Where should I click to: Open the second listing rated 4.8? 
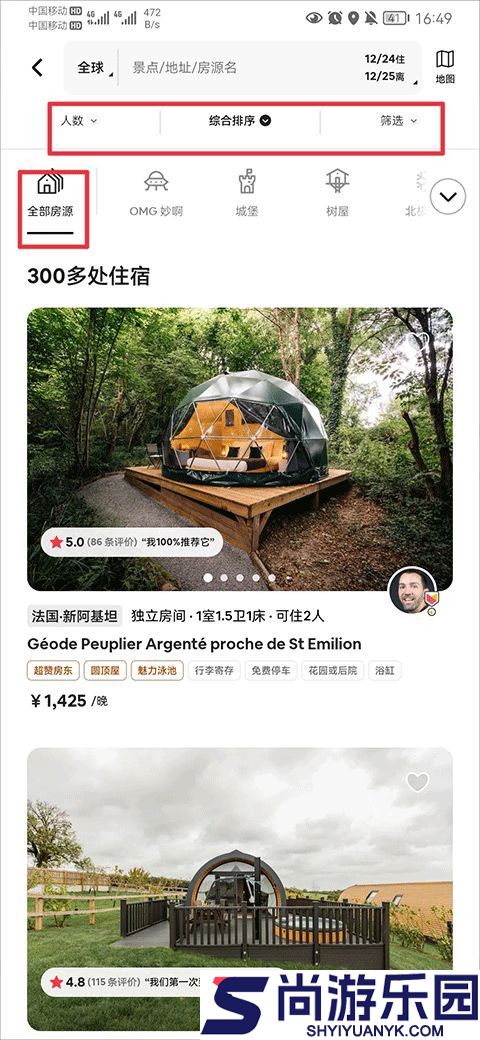pyautogui.click(x=240, y=889)
